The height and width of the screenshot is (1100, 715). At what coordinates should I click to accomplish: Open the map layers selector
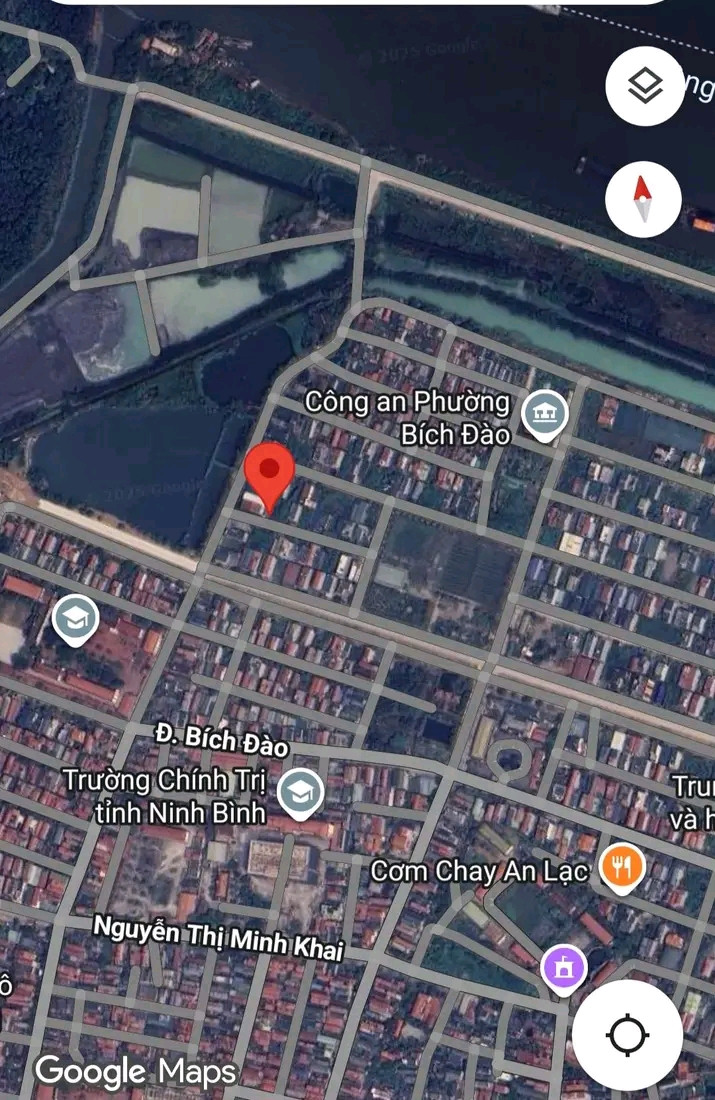645,87
